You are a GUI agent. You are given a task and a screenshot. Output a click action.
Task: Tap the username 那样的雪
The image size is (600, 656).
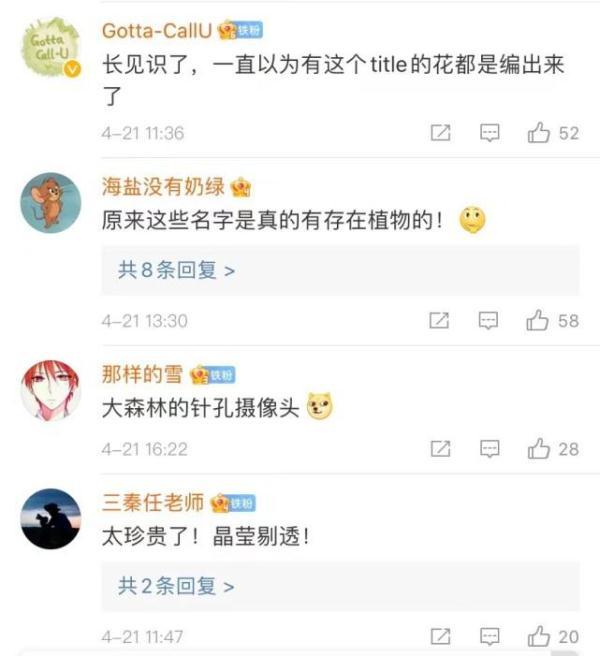coord(142,375)
